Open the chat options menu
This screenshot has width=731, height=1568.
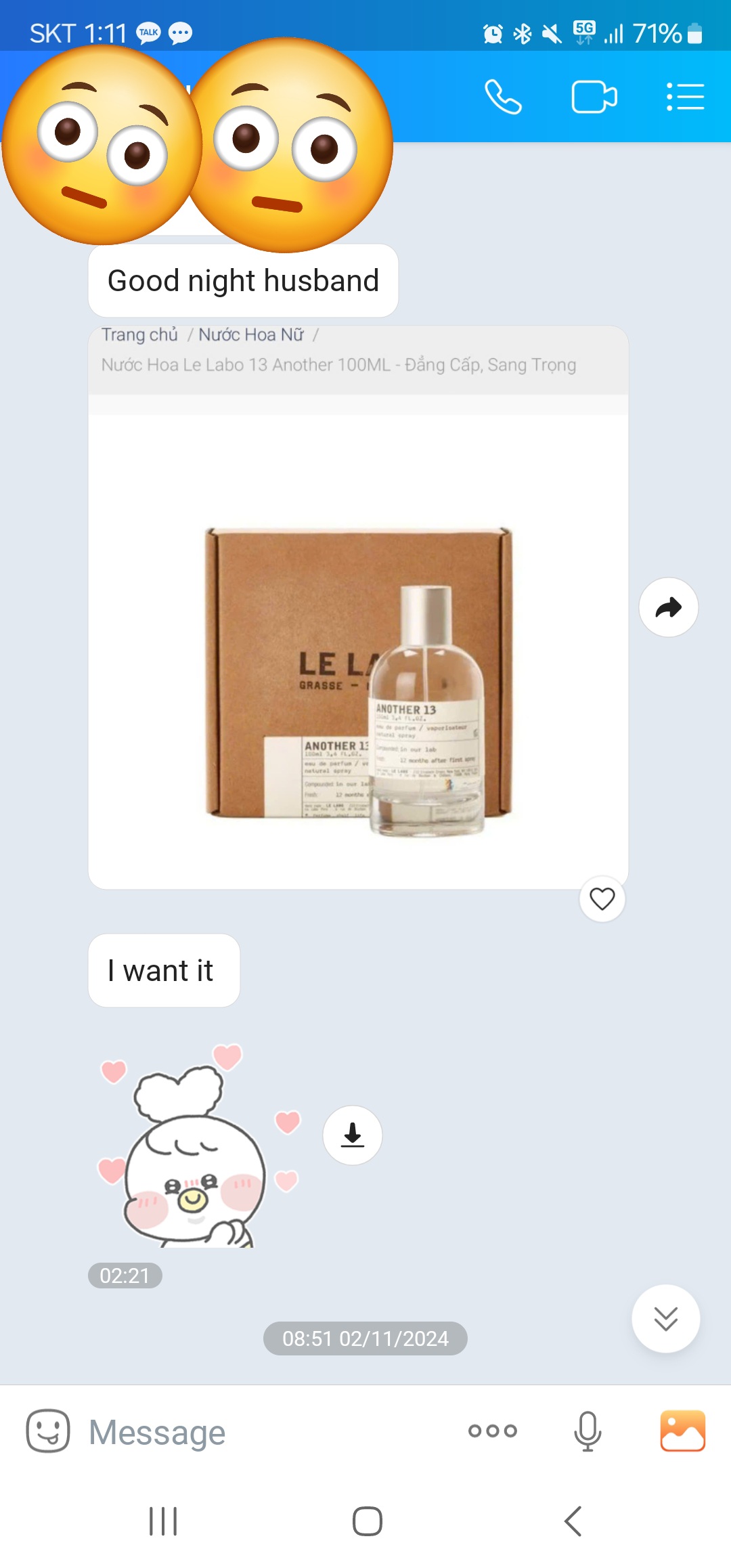pos(685,97)
